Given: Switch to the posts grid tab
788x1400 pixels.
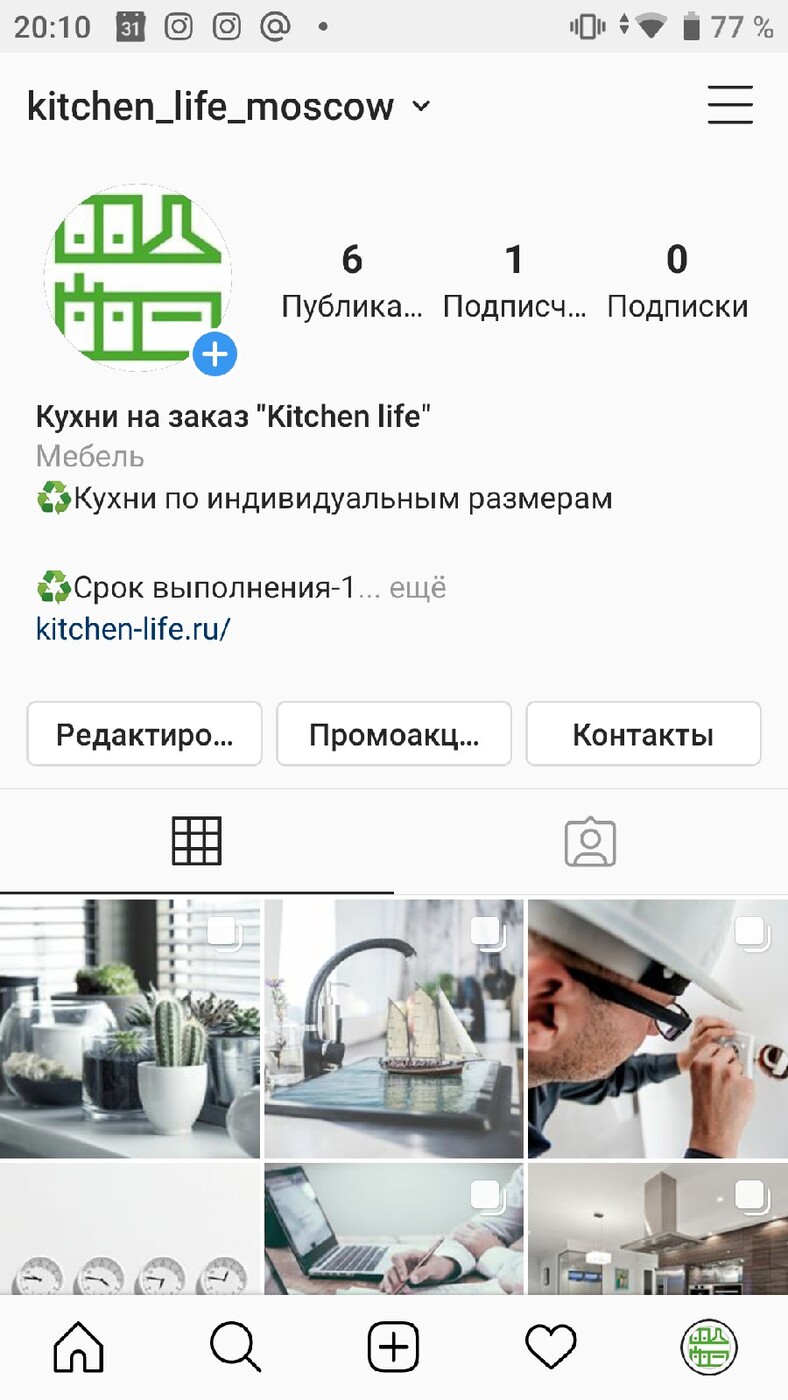Looking at the screenshot, I should pos(196,841).
